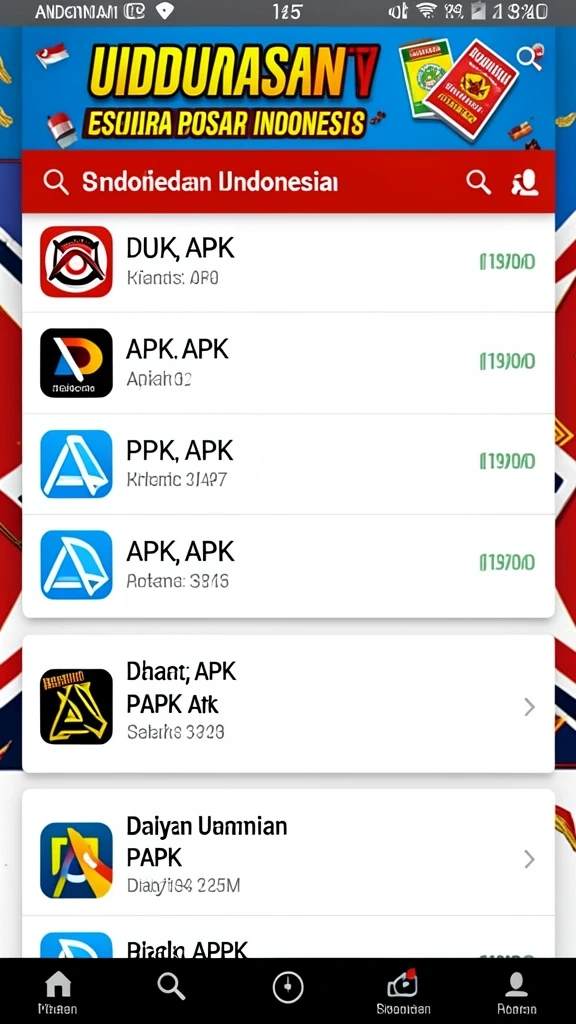Switch to the profile tab in bottom bar
This screenshot has height=1024, width=576.
tap(517, 991)
